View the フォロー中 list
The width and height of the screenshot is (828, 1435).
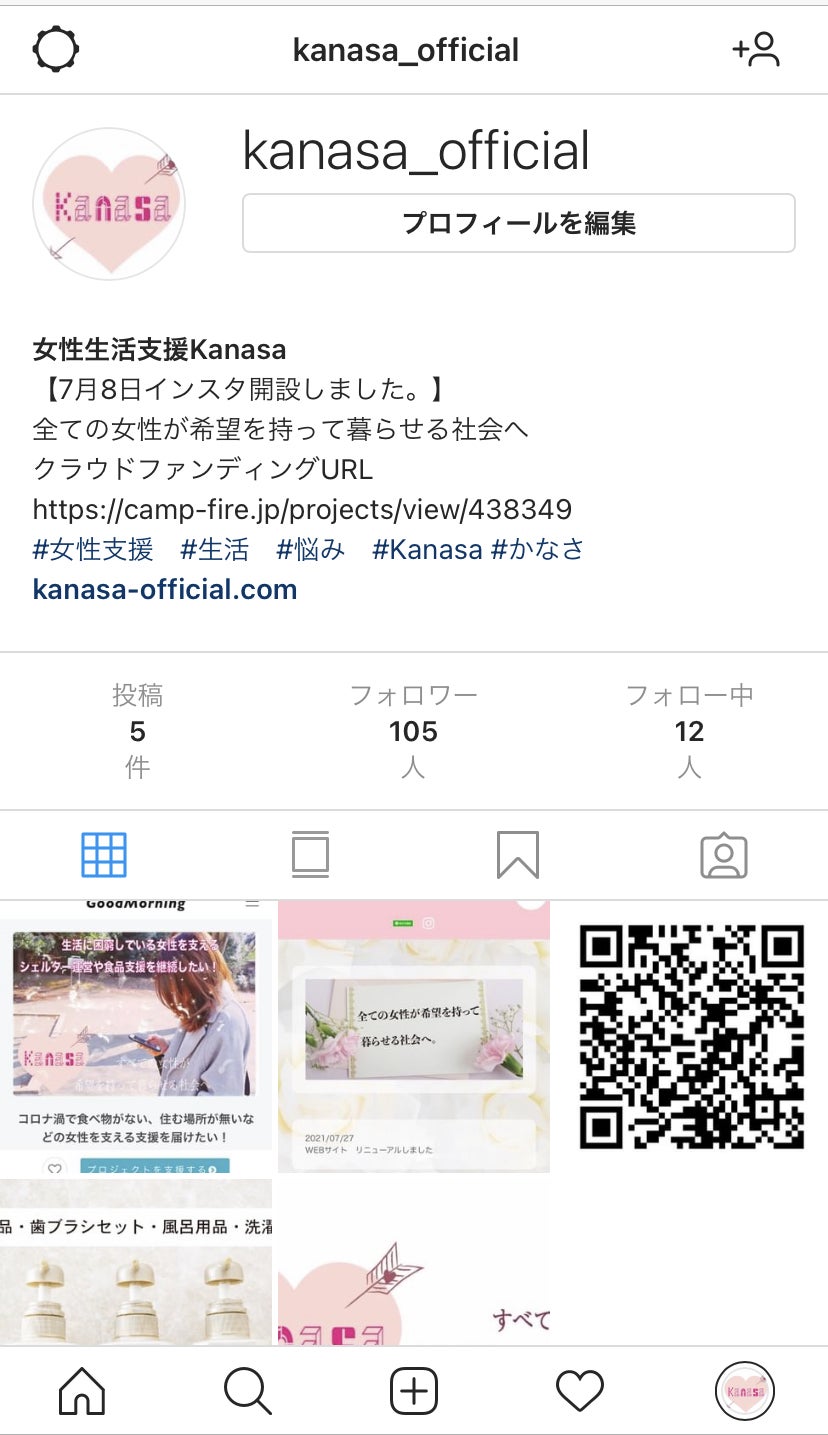click(x=689, y=731)
